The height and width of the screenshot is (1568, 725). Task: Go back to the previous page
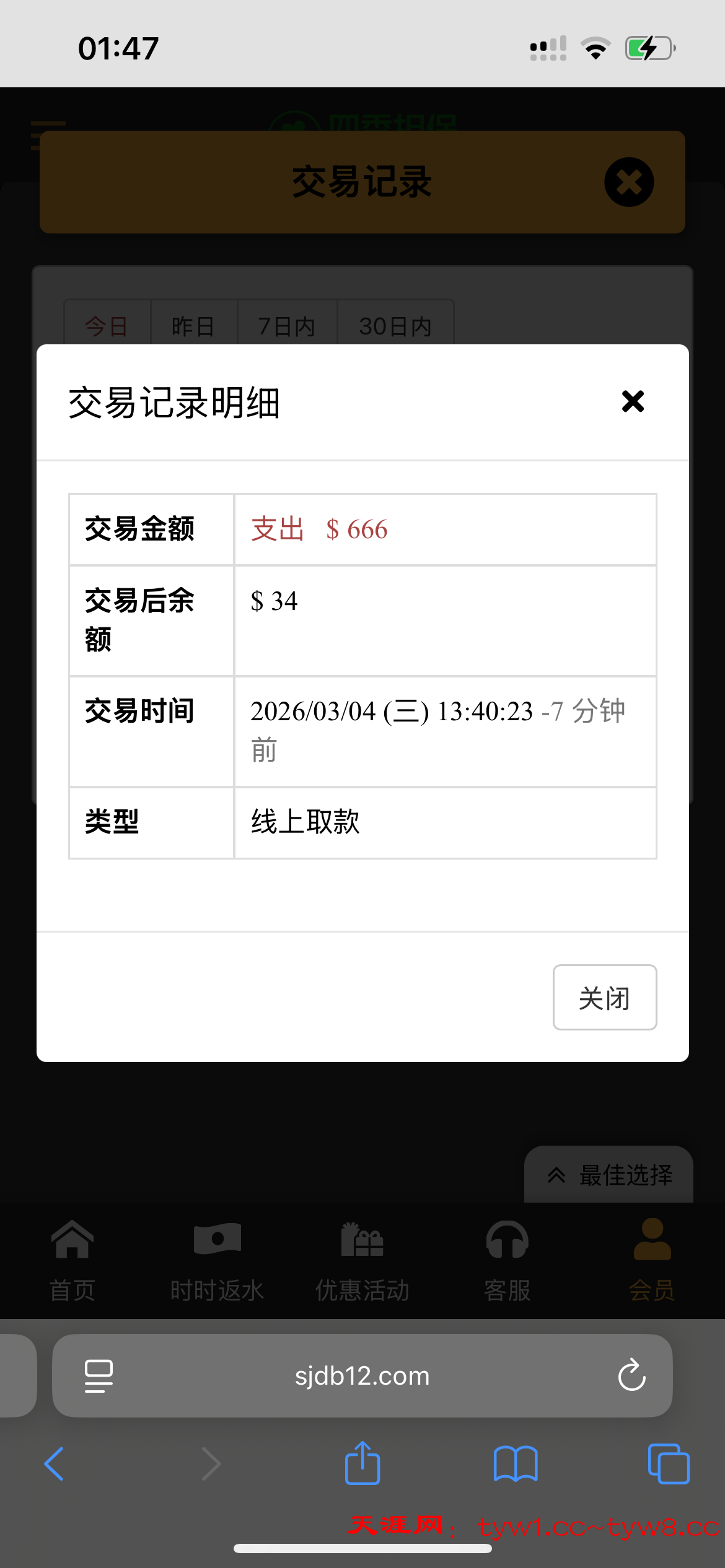(55, 1463)
